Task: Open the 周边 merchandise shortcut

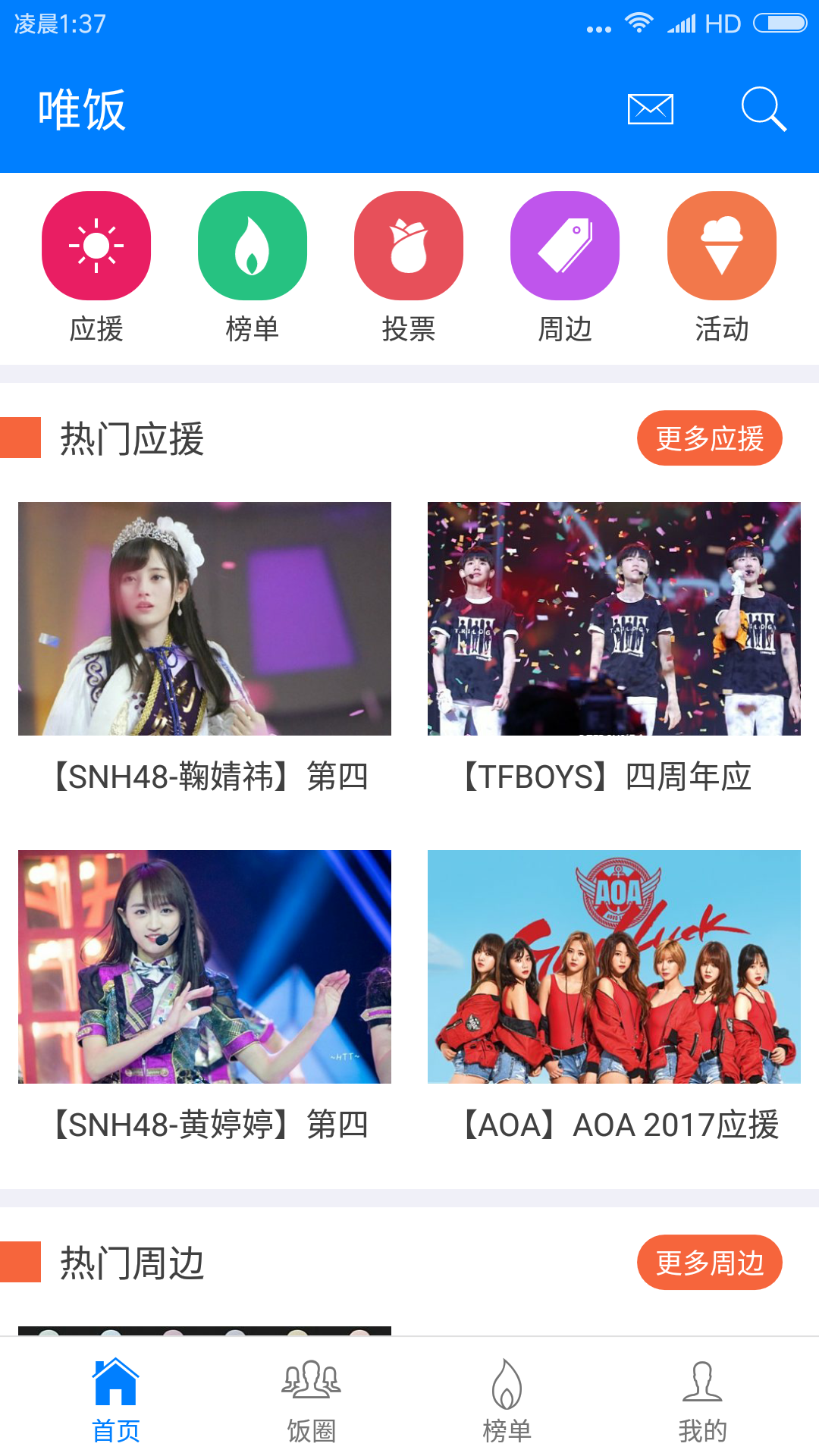Action: (x=565, y=268)
